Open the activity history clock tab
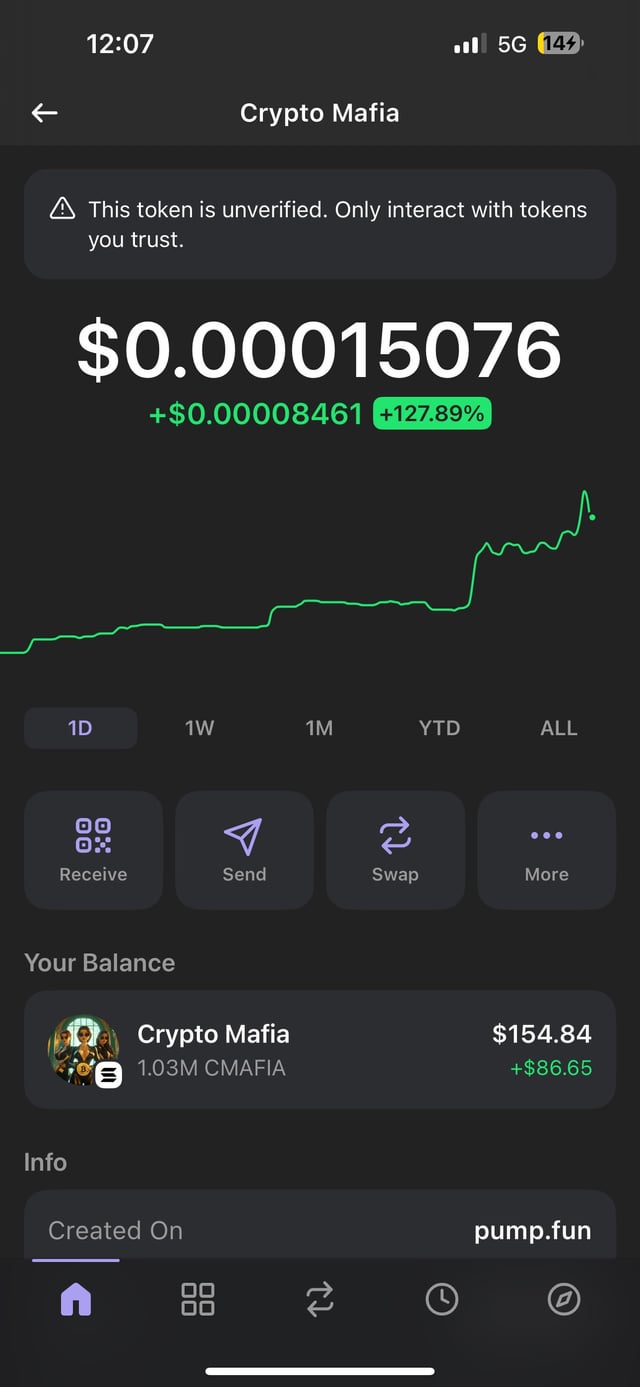The height and width of the screenshot is (1387, 640). [x=441, y=1299]
